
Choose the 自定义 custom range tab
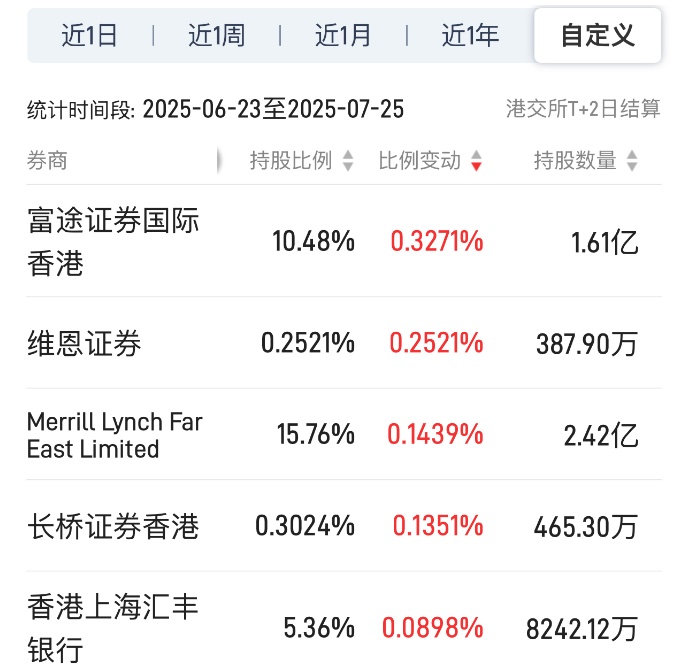(x=597, y=36)
